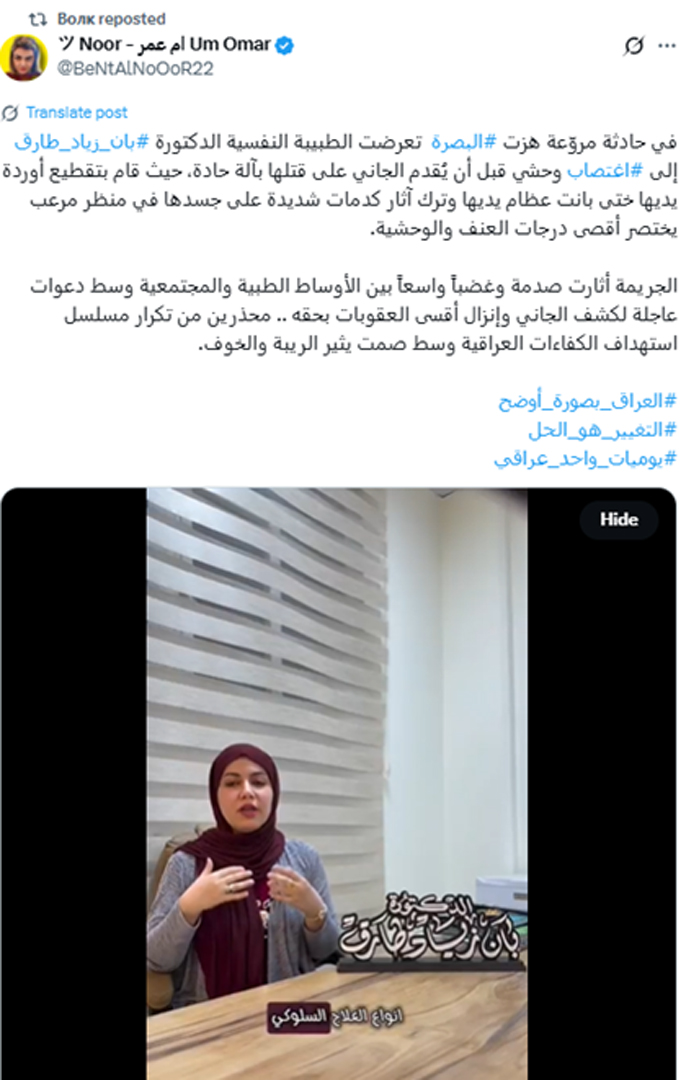The image size is (689, 1080).
Task: Open the post's three-dot overflow menu
Action: (x=666, y=46)
